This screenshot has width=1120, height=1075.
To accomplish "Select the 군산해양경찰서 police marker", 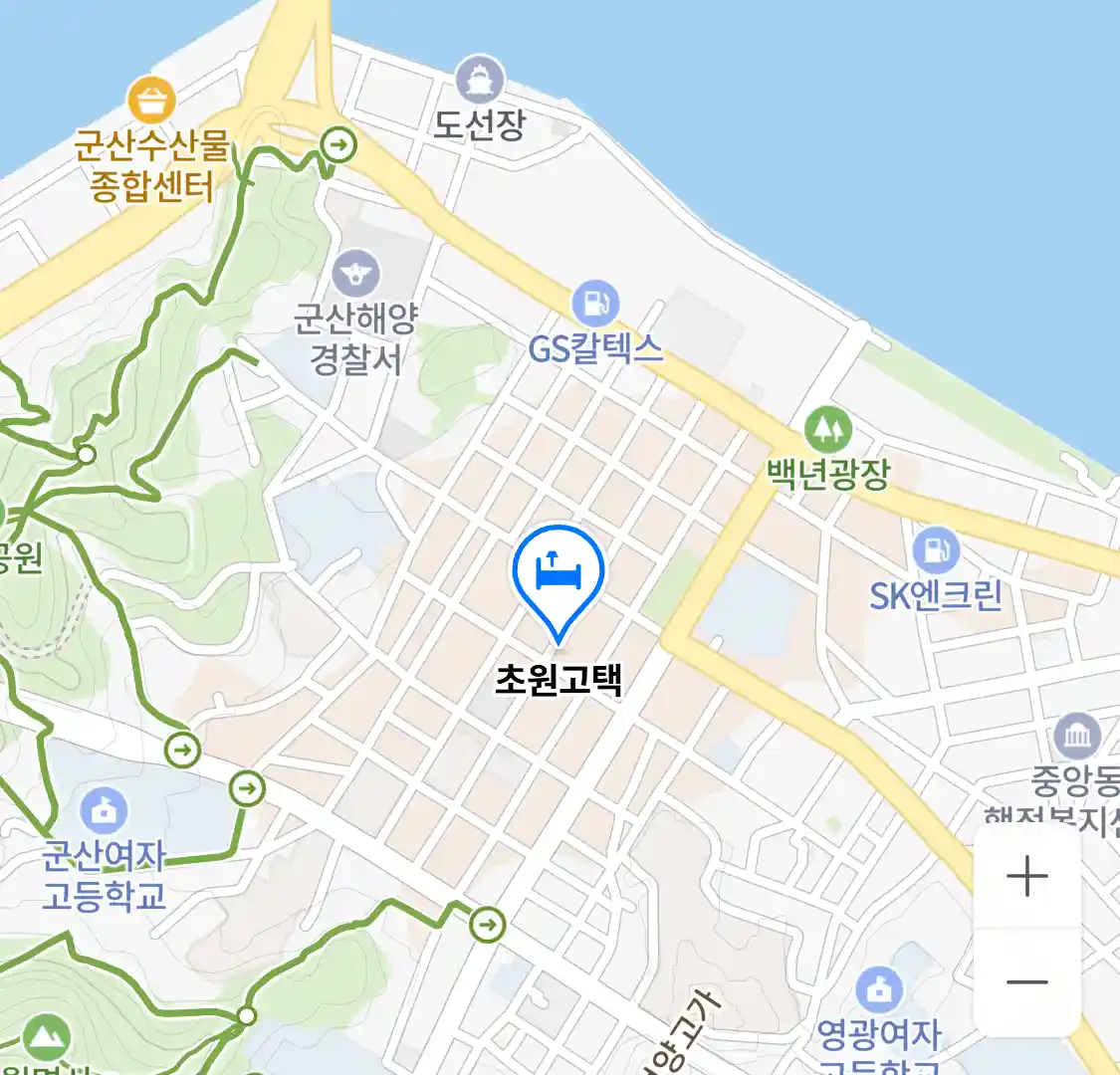I will [355, 274].
